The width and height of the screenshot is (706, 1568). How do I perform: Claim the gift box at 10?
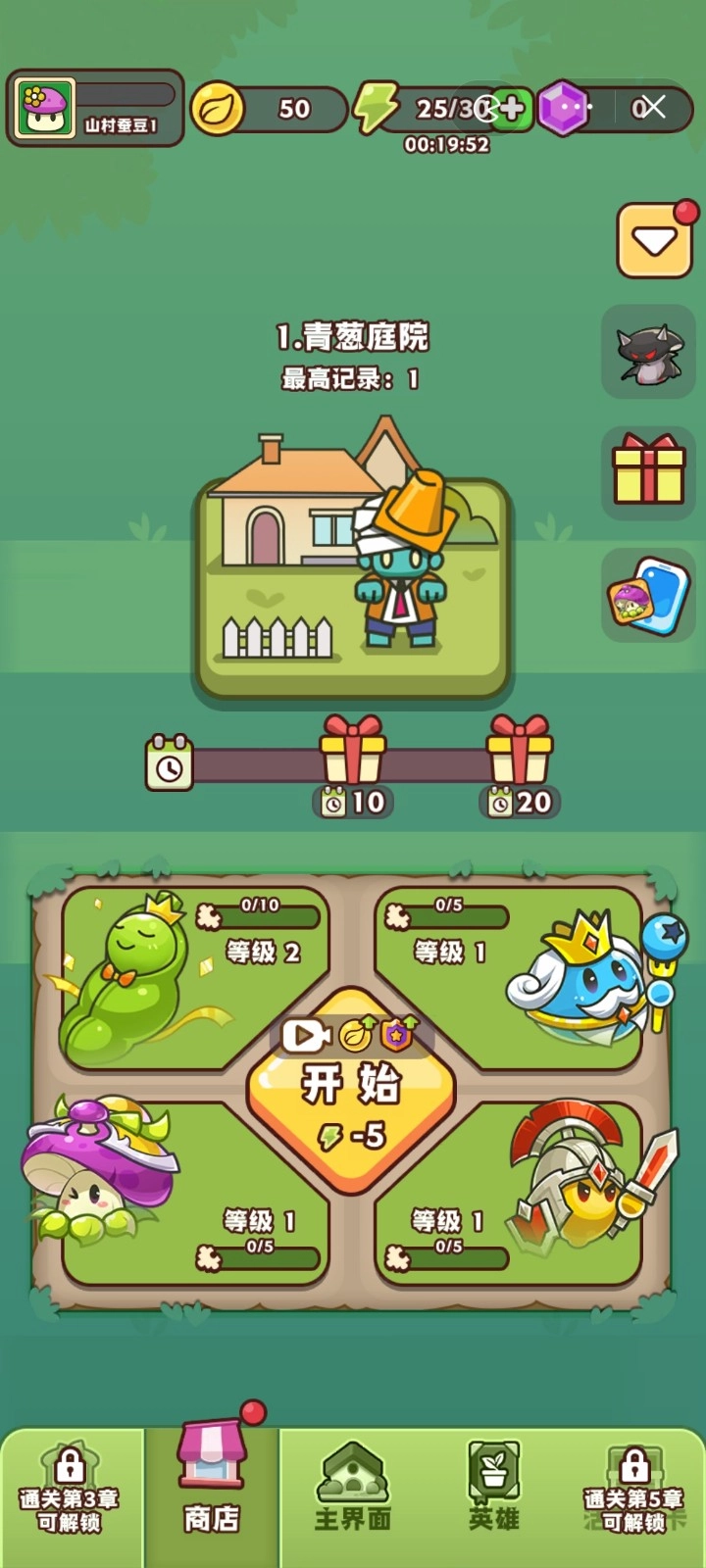pyautogui.click(x=353, y=750)
